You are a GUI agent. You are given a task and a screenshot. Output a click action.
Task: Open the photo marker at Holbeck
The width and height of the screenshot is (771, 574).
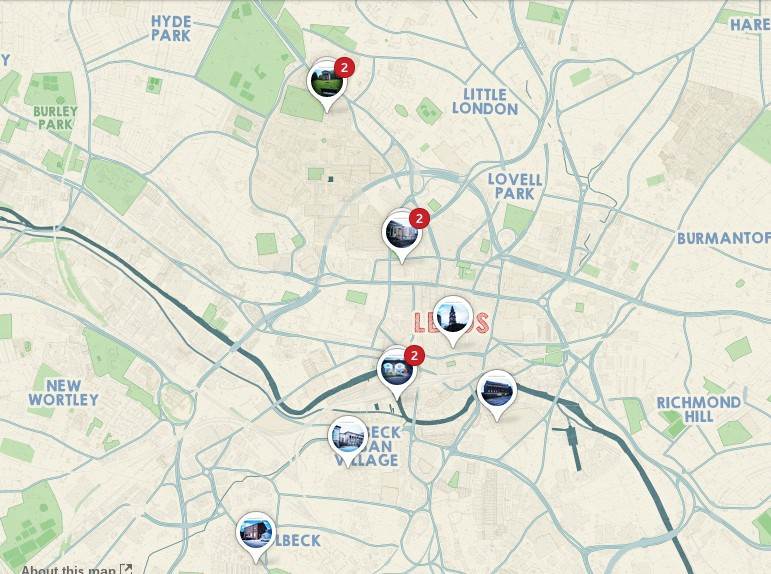256,532
